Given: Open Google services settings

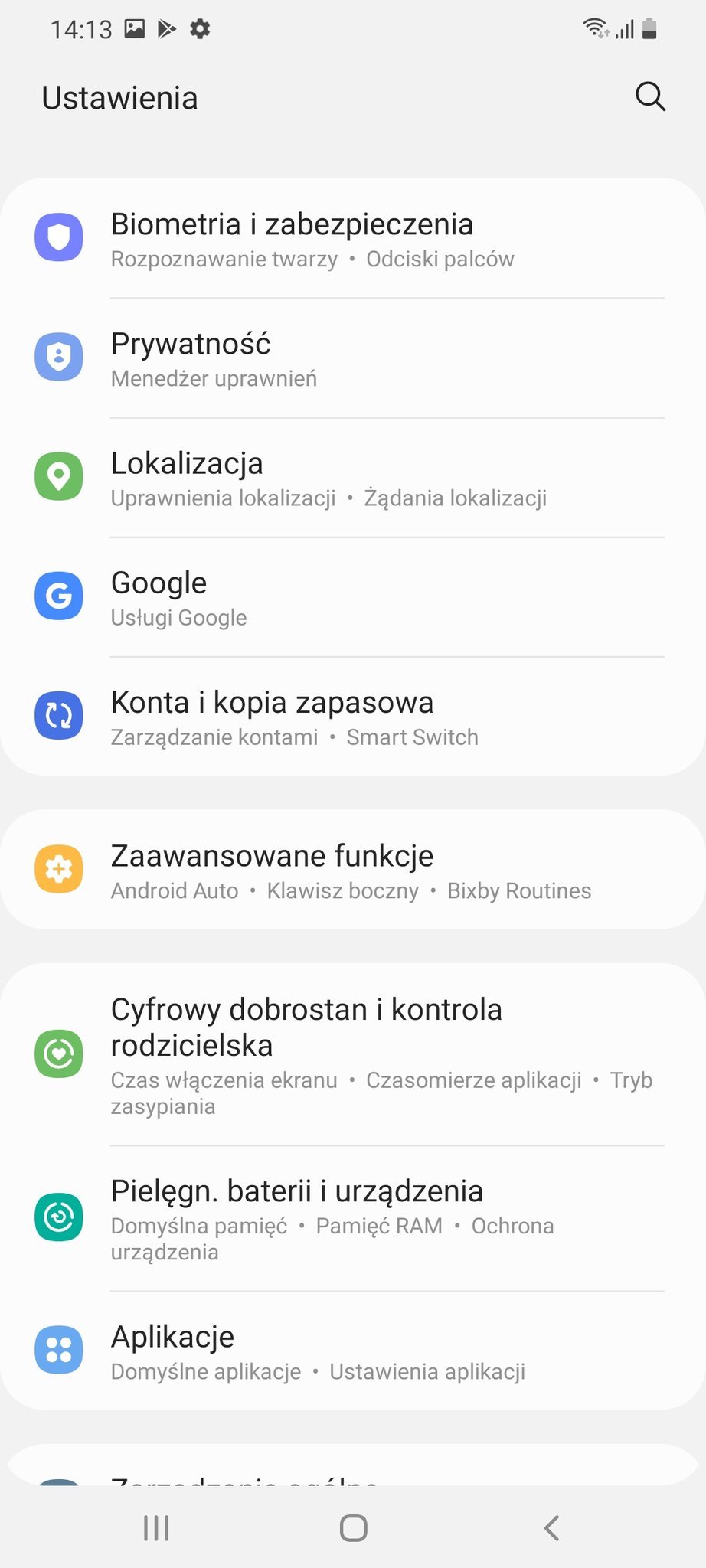Looking at the screenshot, I should [353, 597].
